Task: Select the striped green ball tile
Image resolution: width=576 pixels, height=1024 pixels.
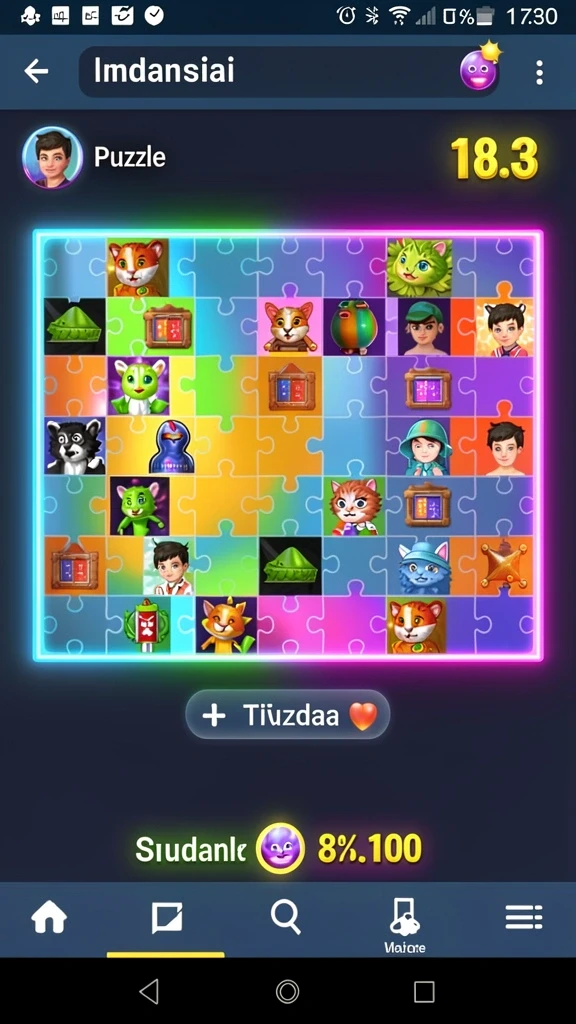Action: point(354,327)
